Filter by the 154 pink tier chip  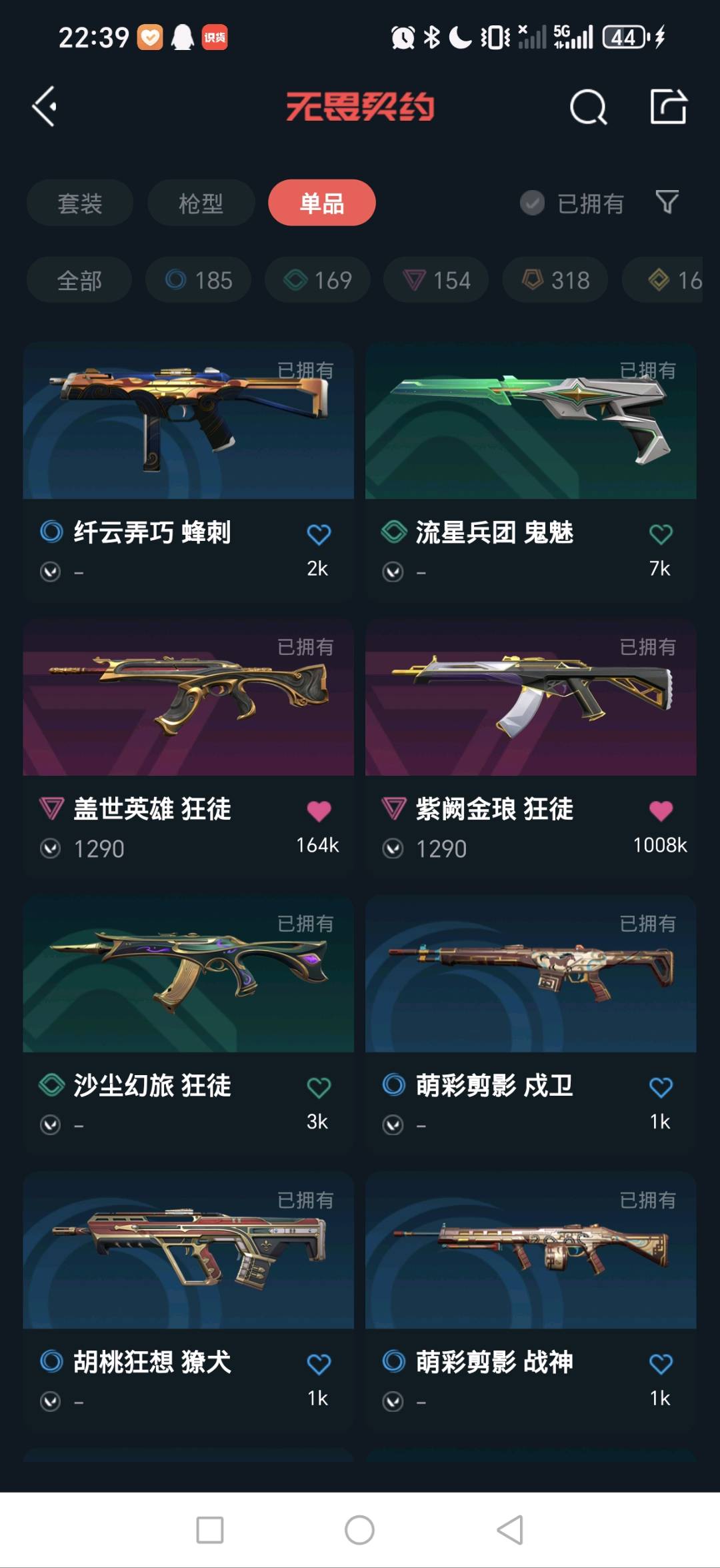436,280
